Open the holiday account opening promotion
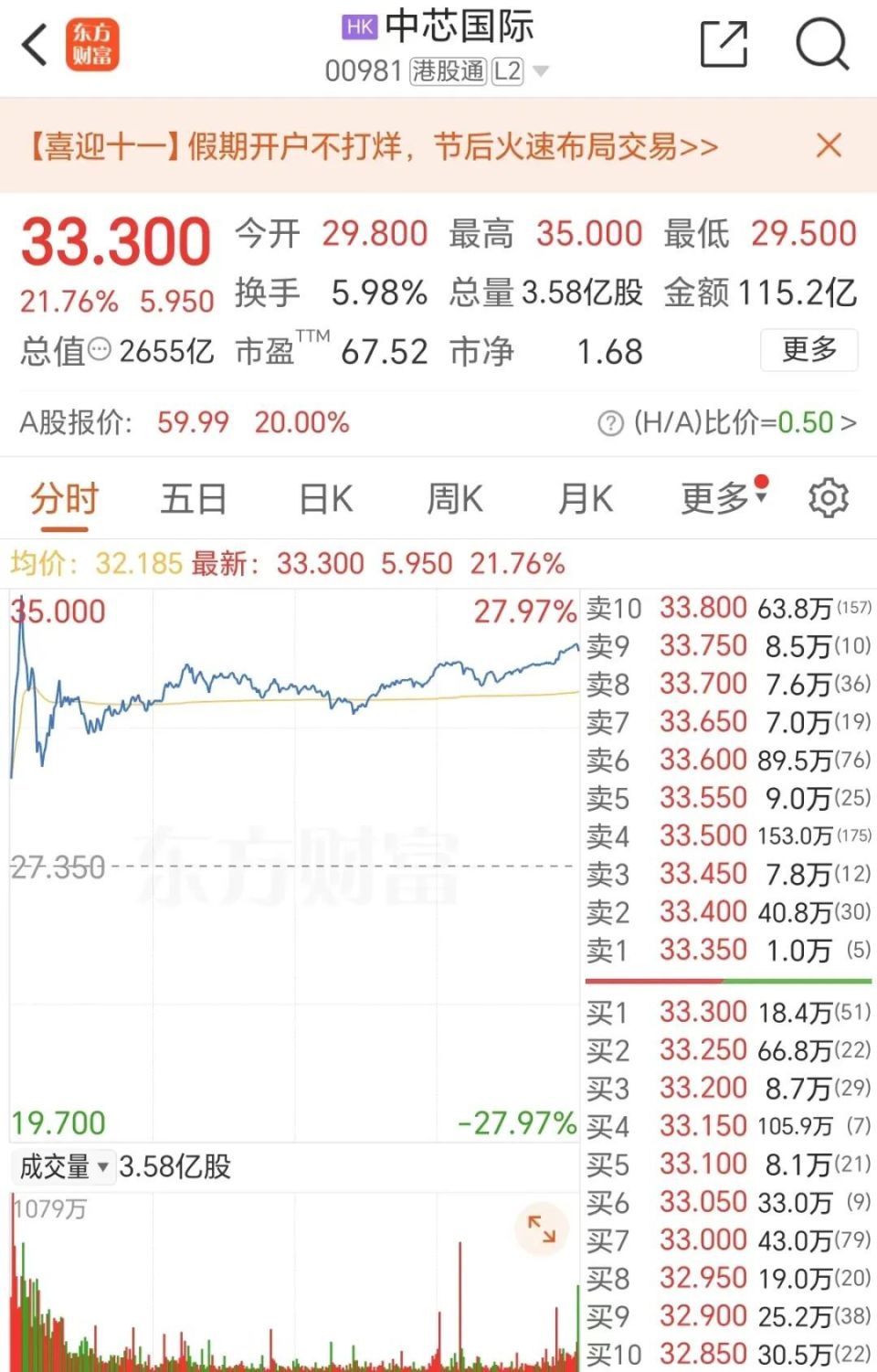The image size is (877, 1372). point(365,146)
